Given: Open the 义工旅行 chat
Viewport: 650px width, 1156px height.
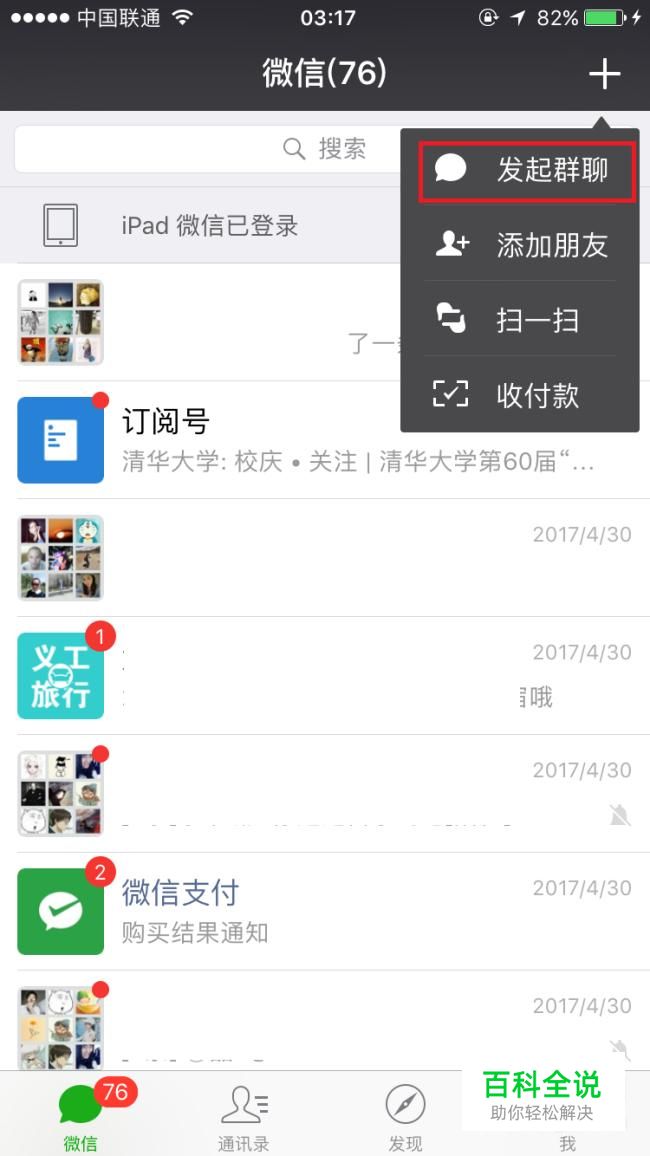Looking at the screenshot, I should point(325,676).
